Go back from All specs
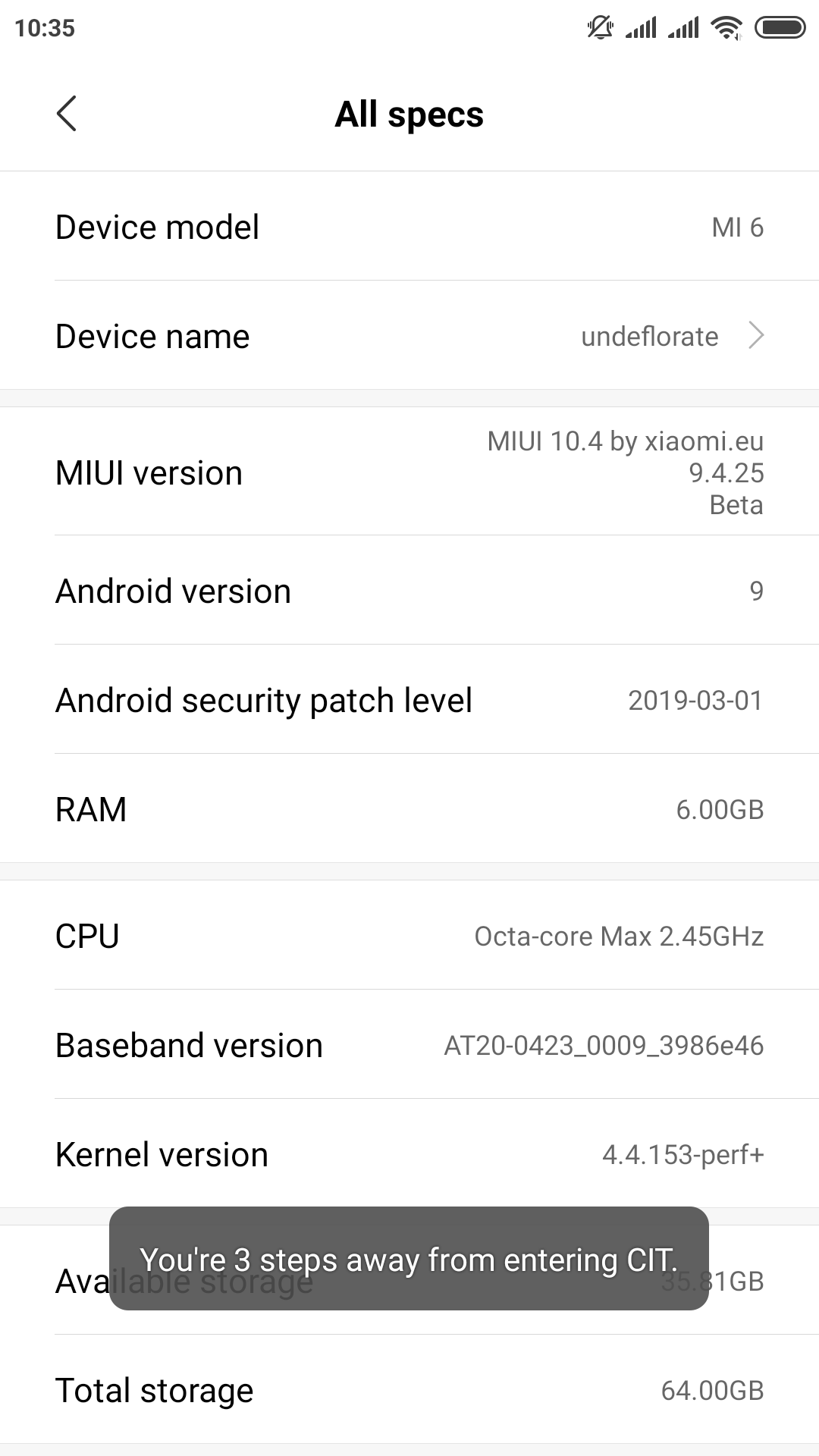 [67, 114]
